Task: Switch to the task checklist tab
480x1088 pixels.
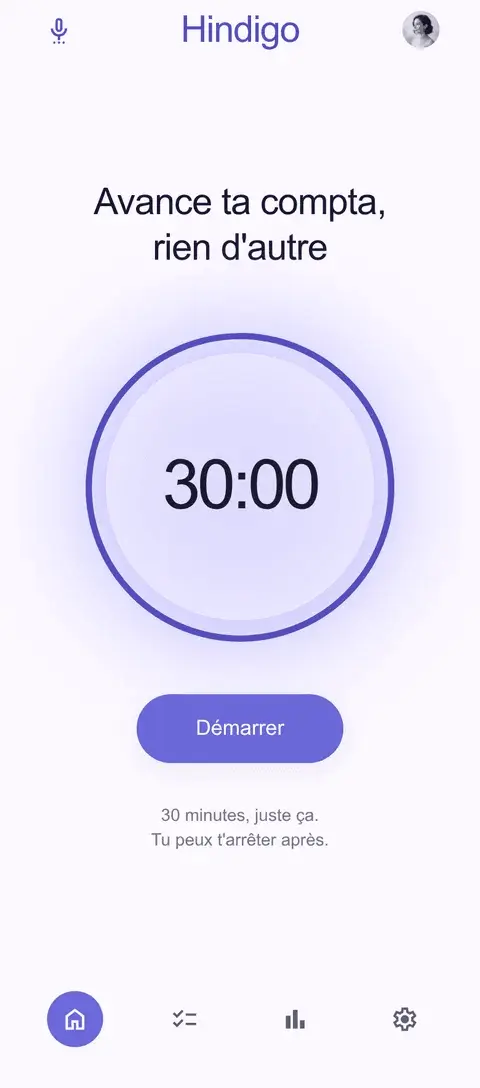Action: [x=185, y=1019]
